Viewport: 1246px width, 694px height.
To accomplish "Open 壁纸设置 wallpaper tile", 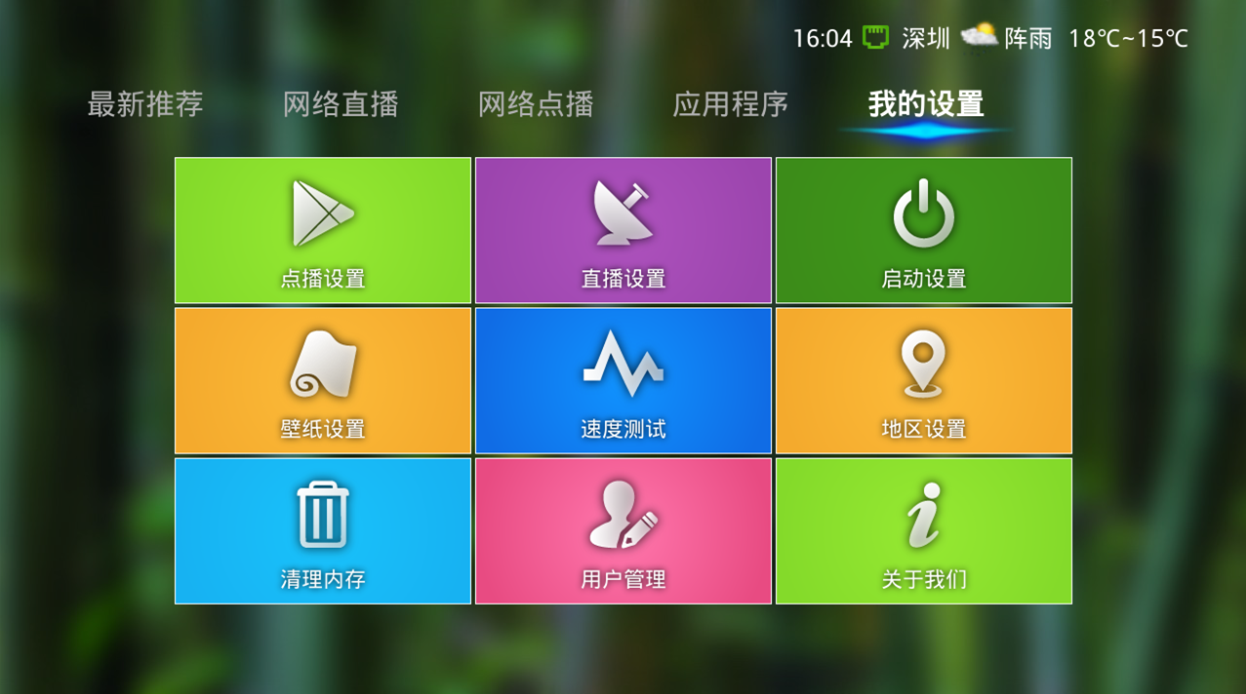I will coord(323,381).
